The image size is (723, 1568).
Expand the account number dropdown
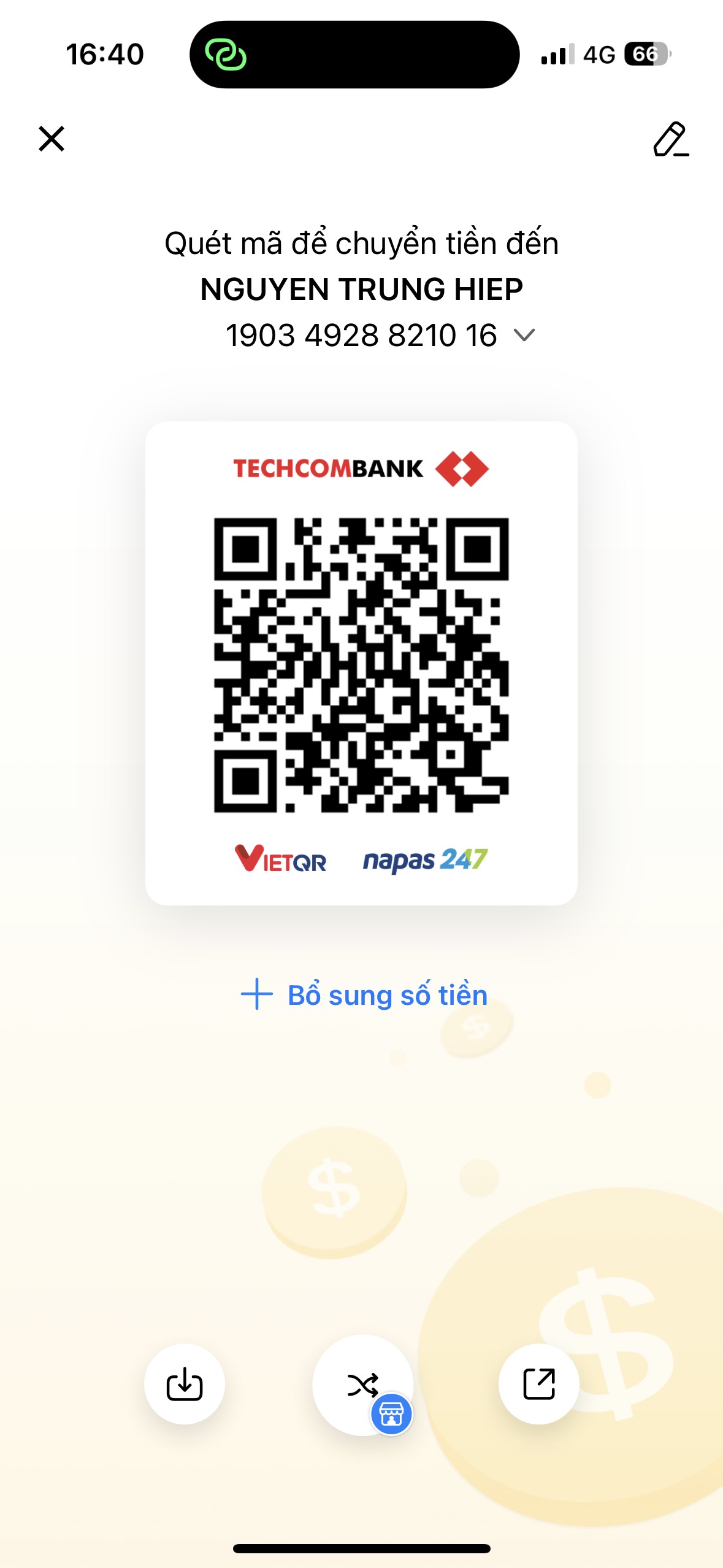coord(524,336)
